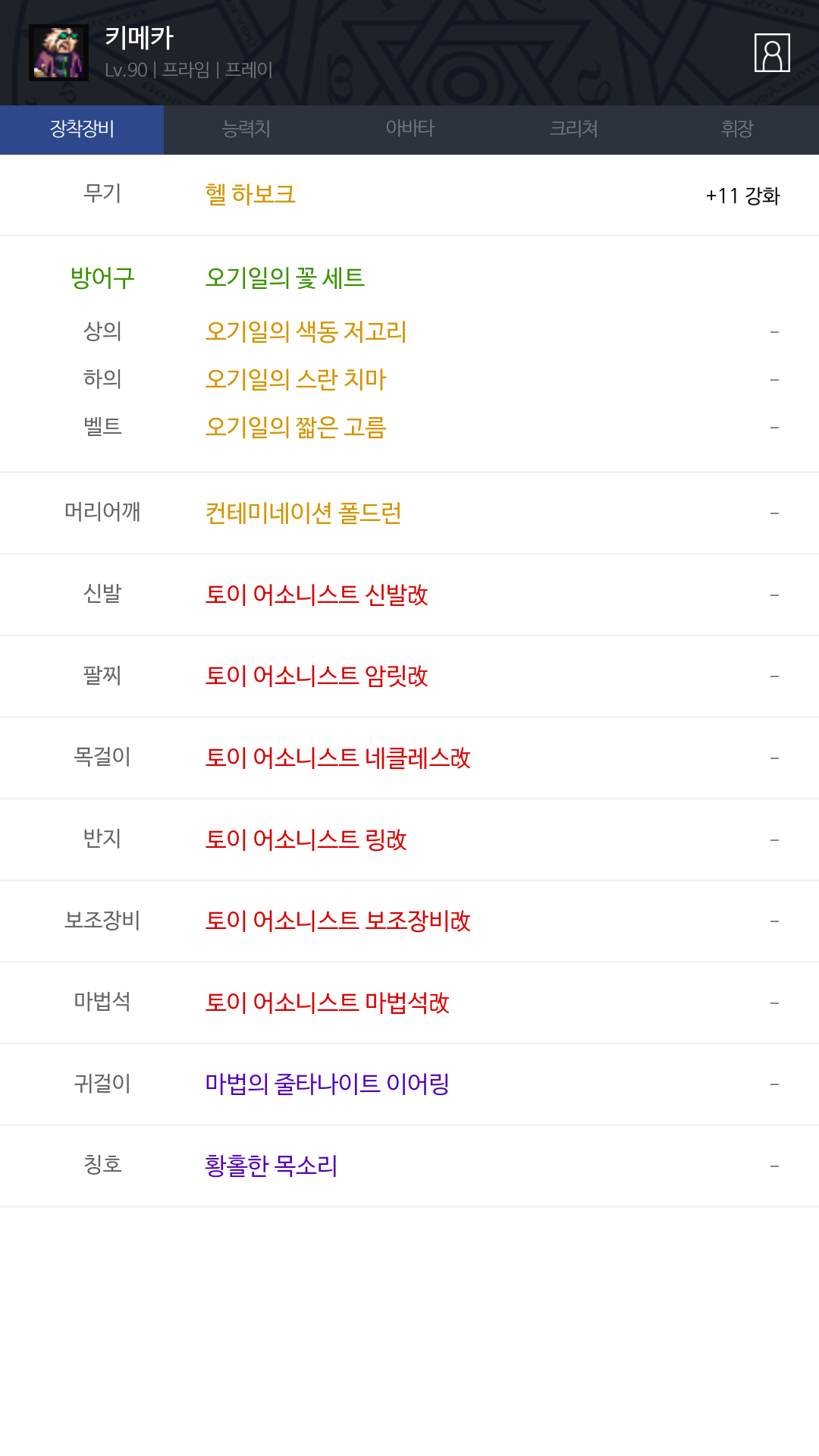819x1456 pixels.
Task: Open 토이 어소니스트 네클레스改 item
Action: pos(337,758)
